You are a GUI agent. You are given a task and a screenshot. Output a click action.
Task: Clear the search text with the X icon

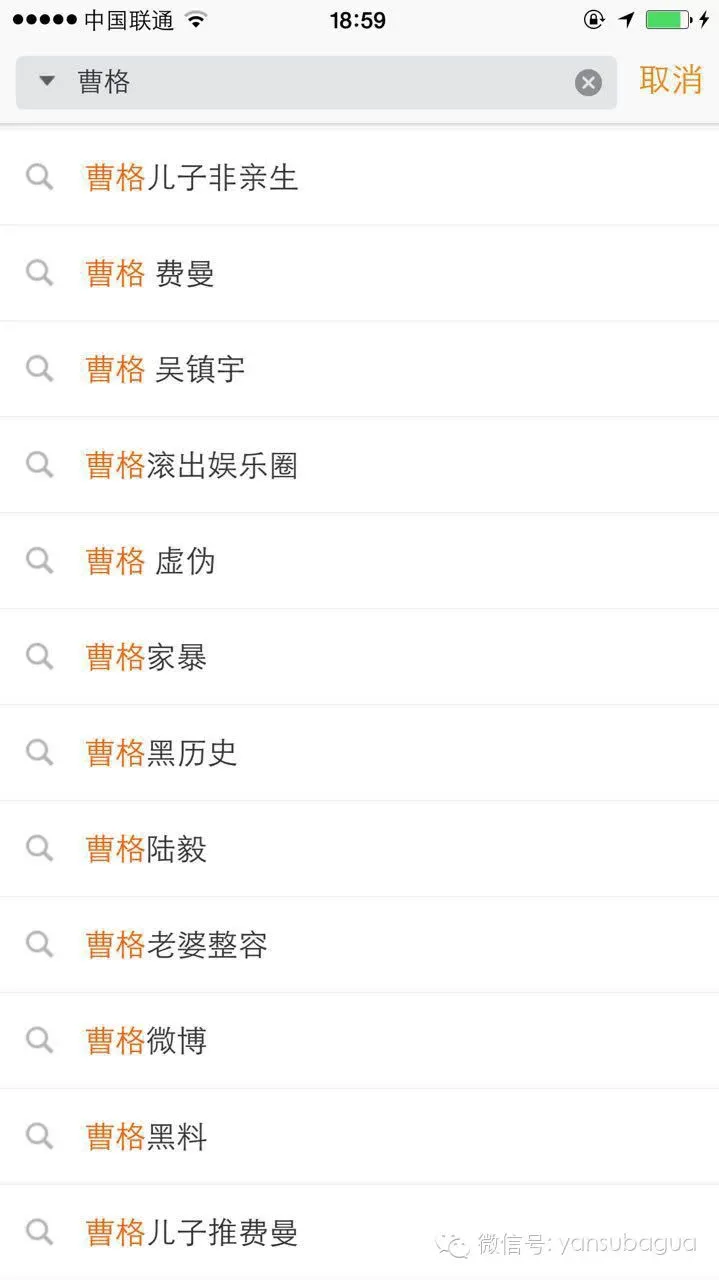pos(588,83)
